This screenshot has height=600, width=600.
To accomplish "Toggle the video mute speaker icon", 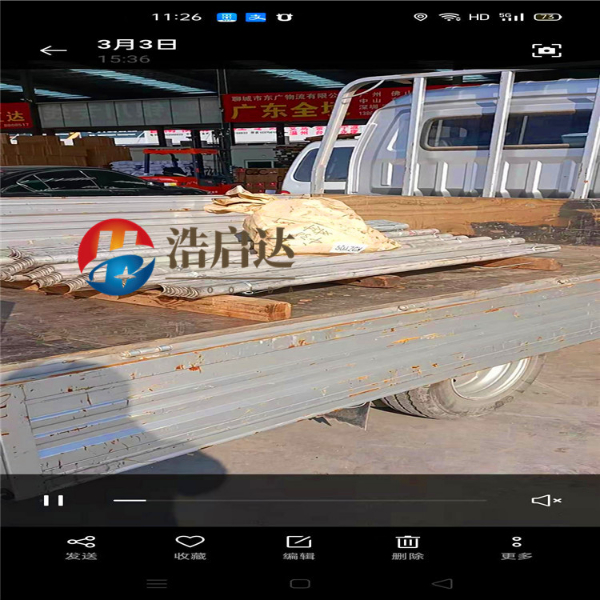I will click(x=545, y=500).
